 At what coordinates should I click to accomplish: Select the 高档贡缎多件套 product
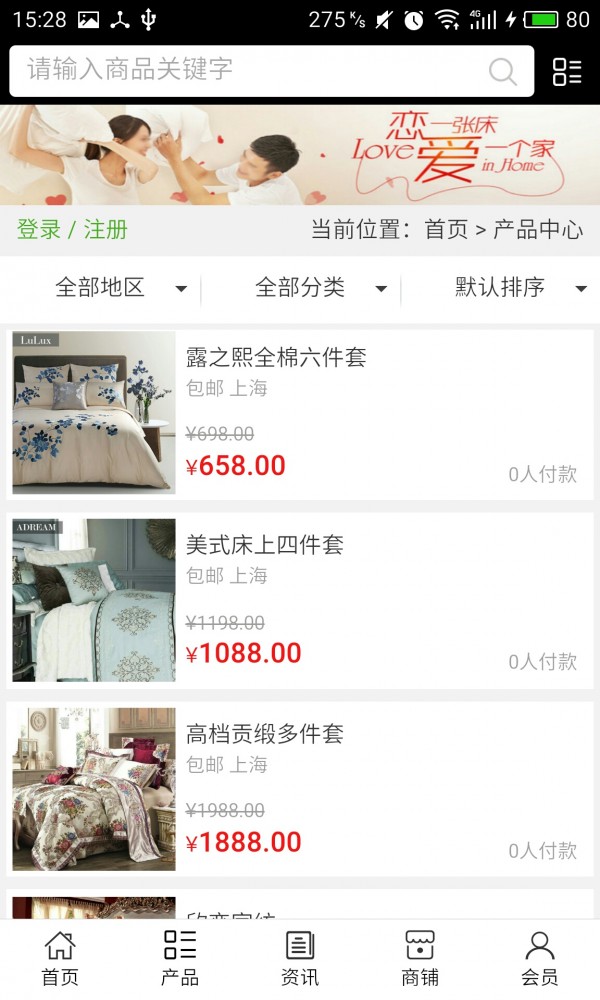pos(300,789)
